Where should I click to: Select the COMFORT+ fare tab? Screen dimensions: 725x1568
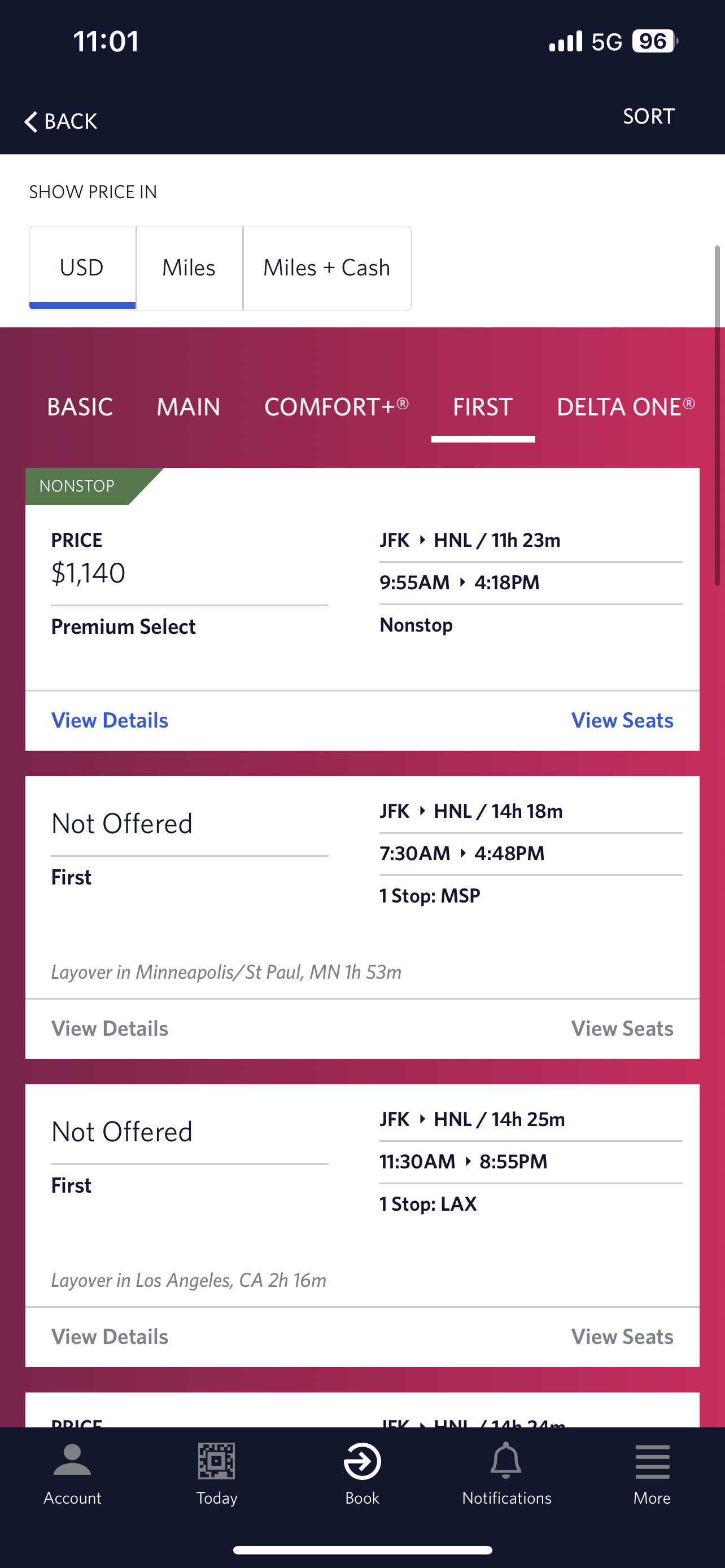point(336,407)
